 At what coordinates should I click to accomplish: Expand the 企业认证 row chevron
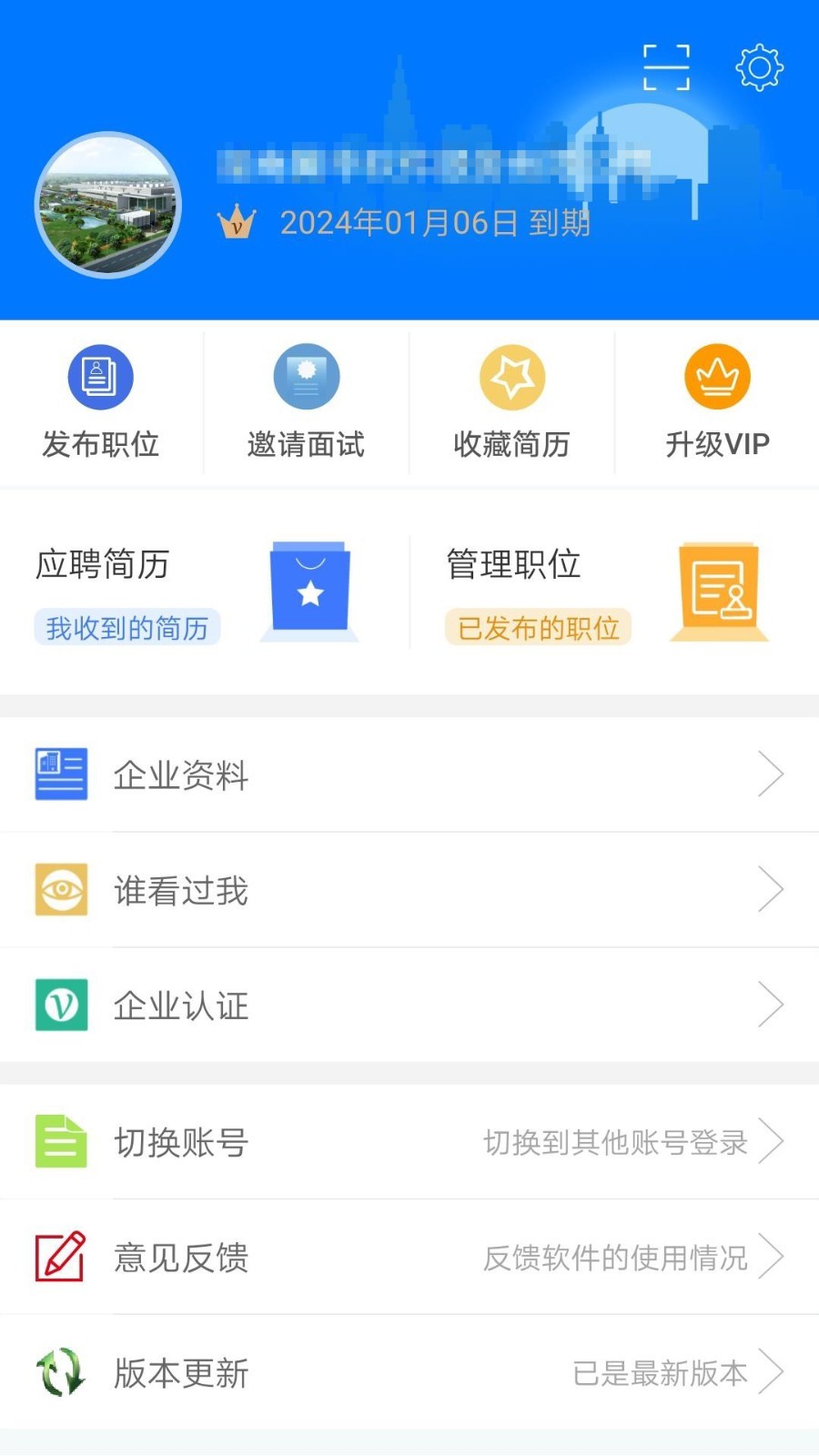tap(770, 1005)
